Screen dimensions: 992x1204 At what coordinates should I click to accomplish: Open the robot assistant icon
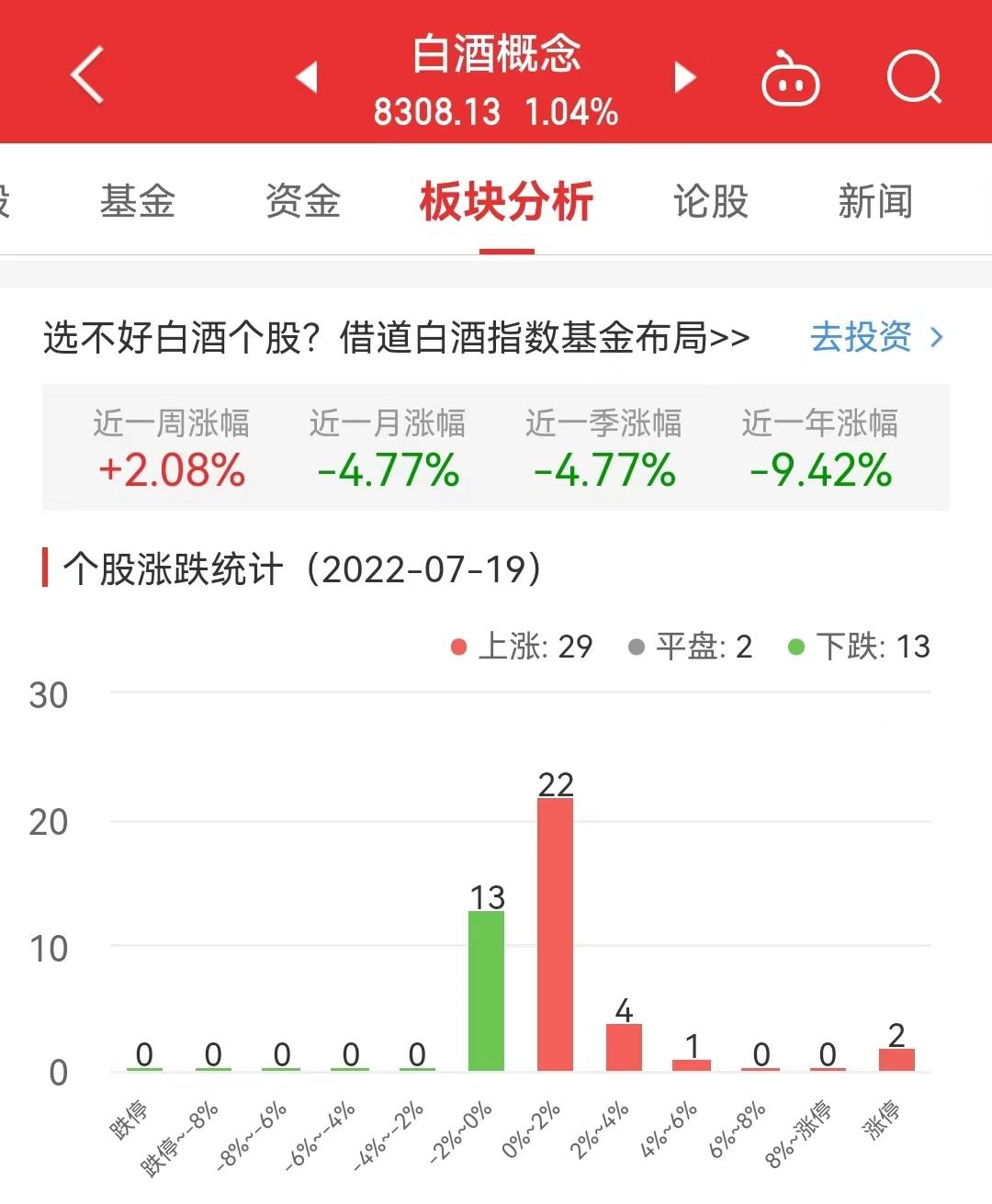tap(791, 78)
